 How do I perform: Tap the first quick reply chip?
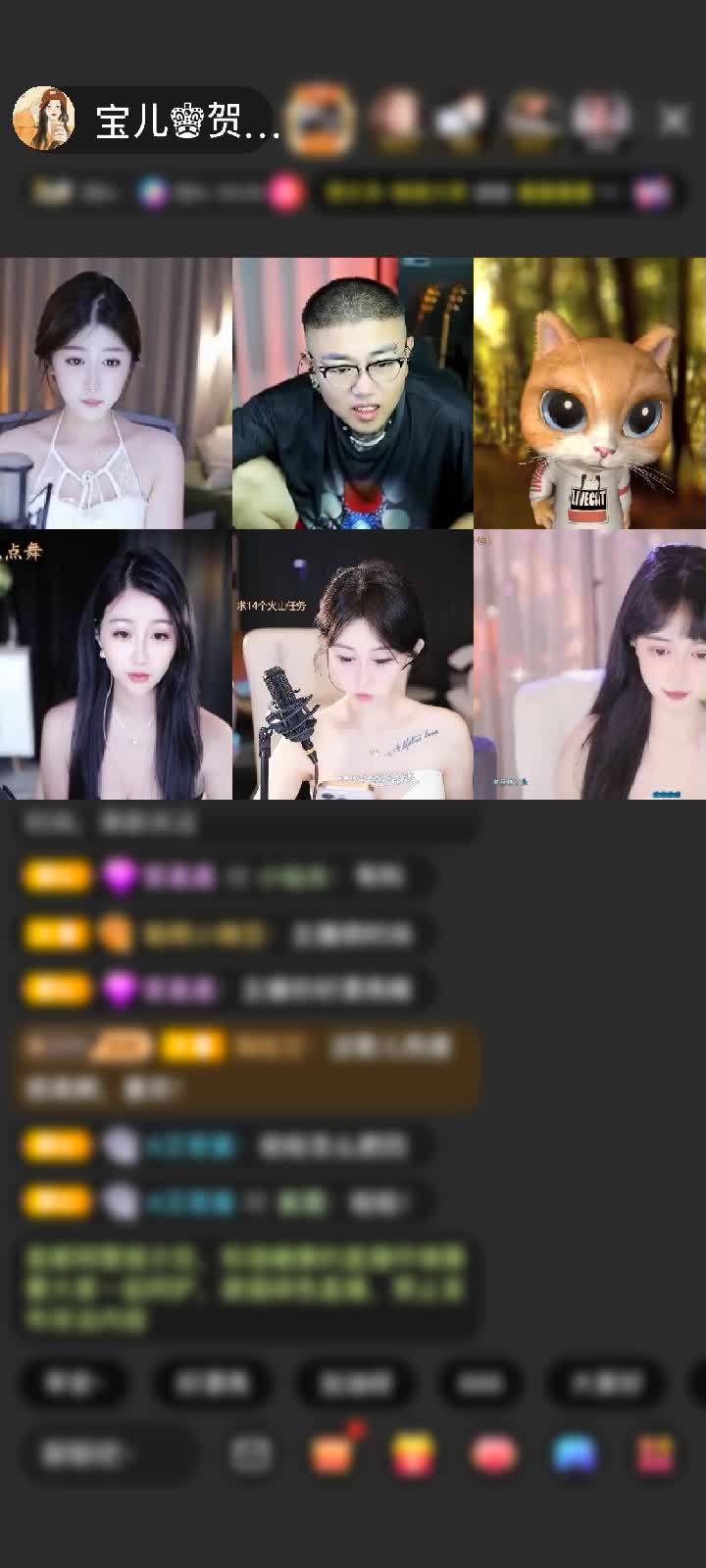point(75,1383)
